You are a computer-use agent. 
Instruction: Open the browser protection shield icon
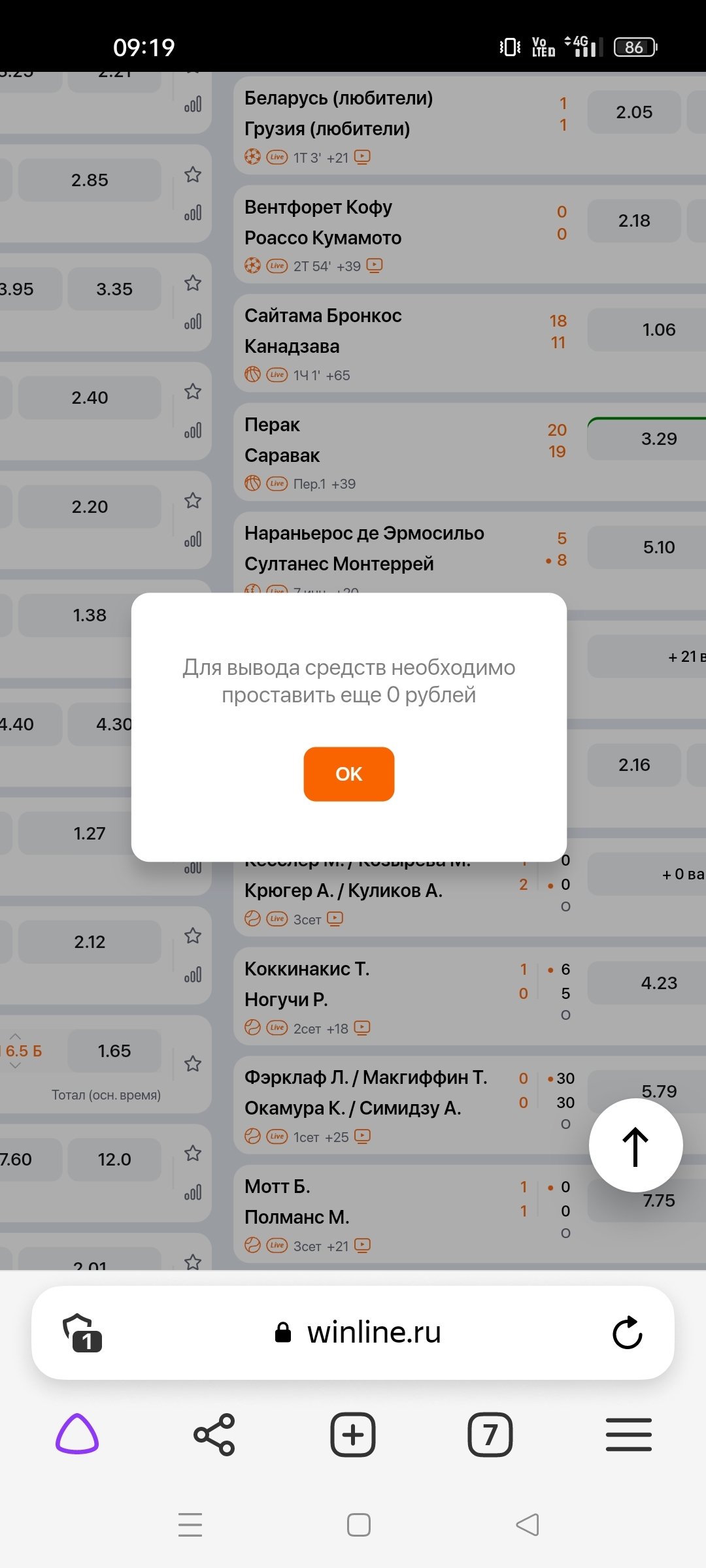(82, 1333)
